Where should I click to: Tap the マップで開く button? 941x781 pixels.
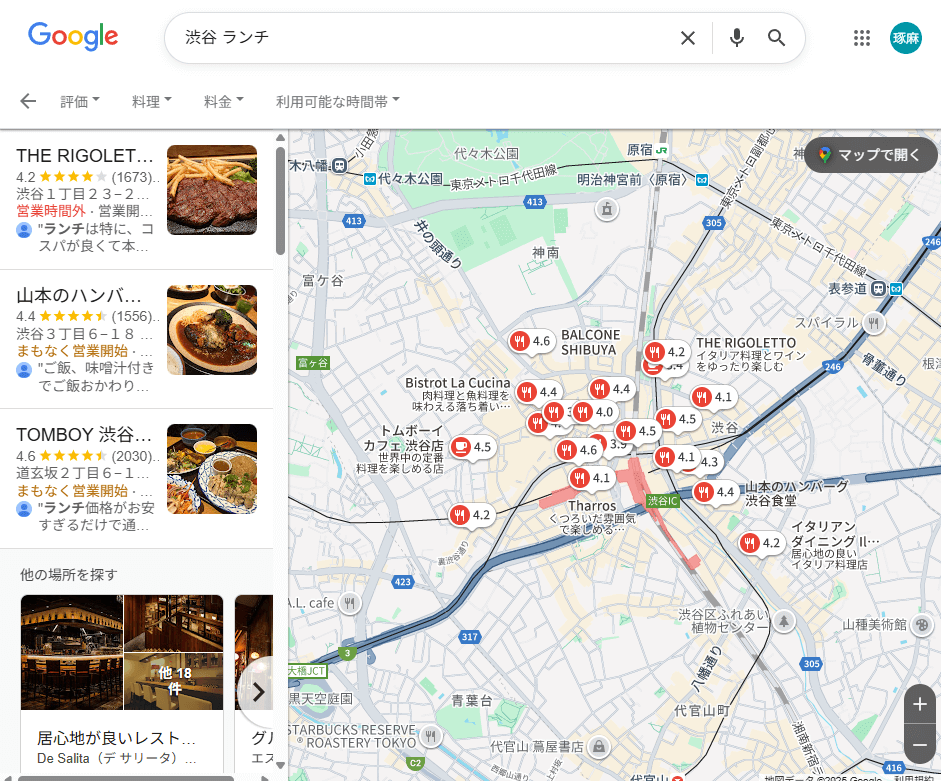pyautogui.click(x=871, y=155)
